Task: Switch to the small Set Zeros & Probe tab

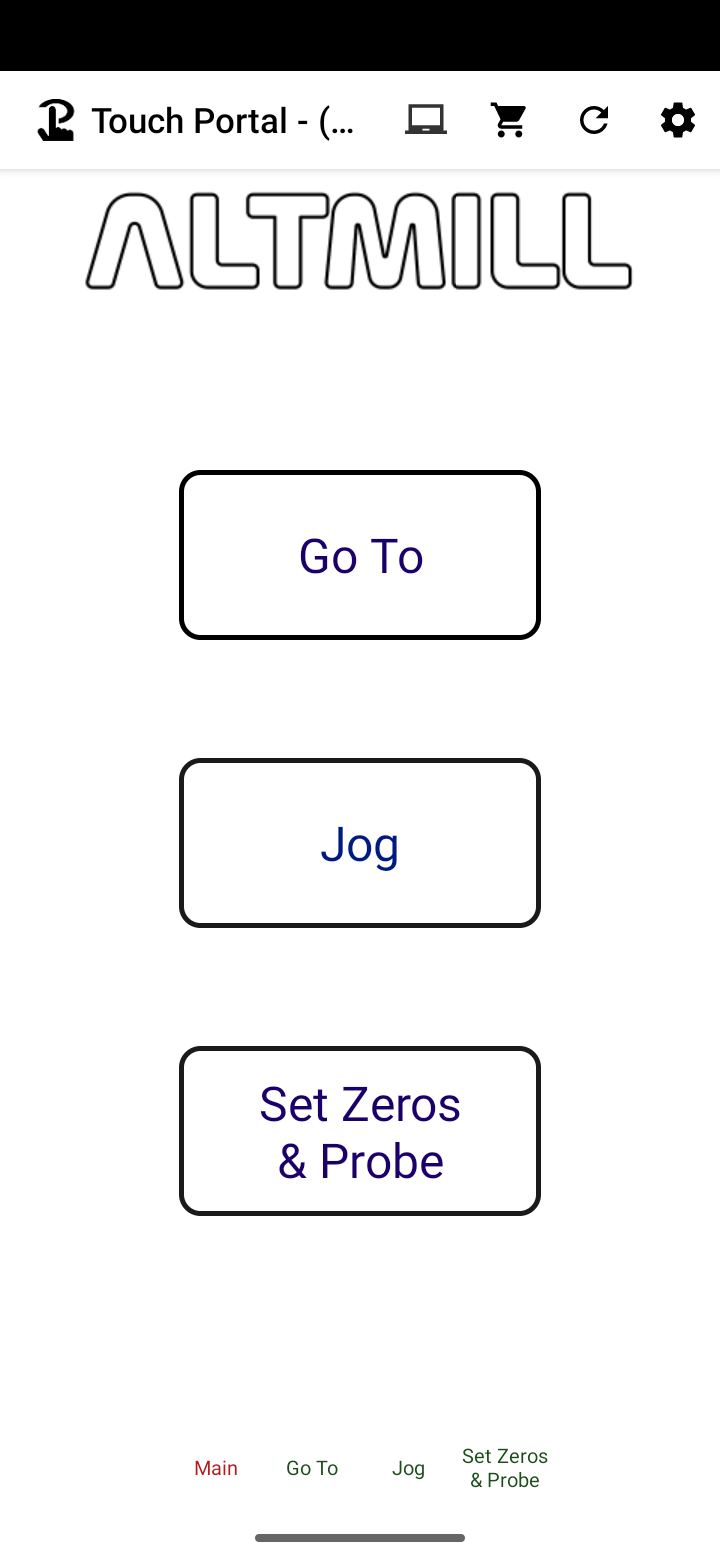Action: [x=505, y=1468]
